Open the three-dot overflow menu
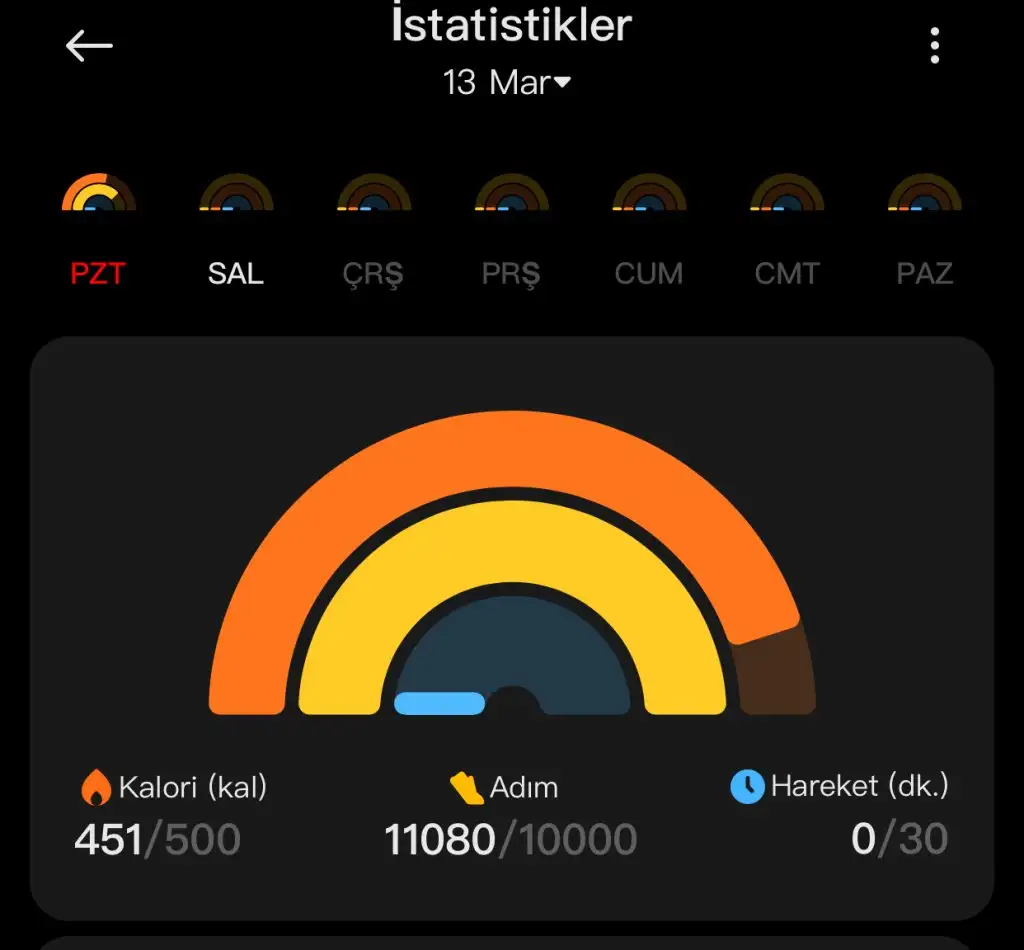Viewport: 1024px width, 950px height. 934,46
